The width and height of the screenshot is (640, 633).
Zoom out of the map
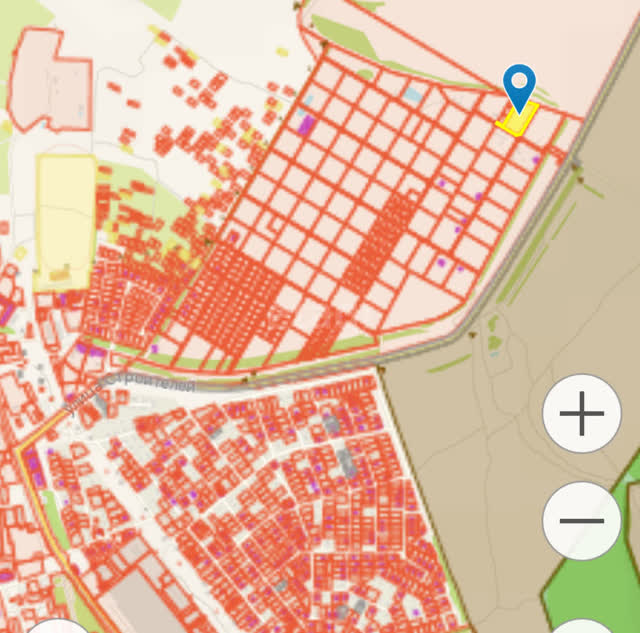coord(582,520)
